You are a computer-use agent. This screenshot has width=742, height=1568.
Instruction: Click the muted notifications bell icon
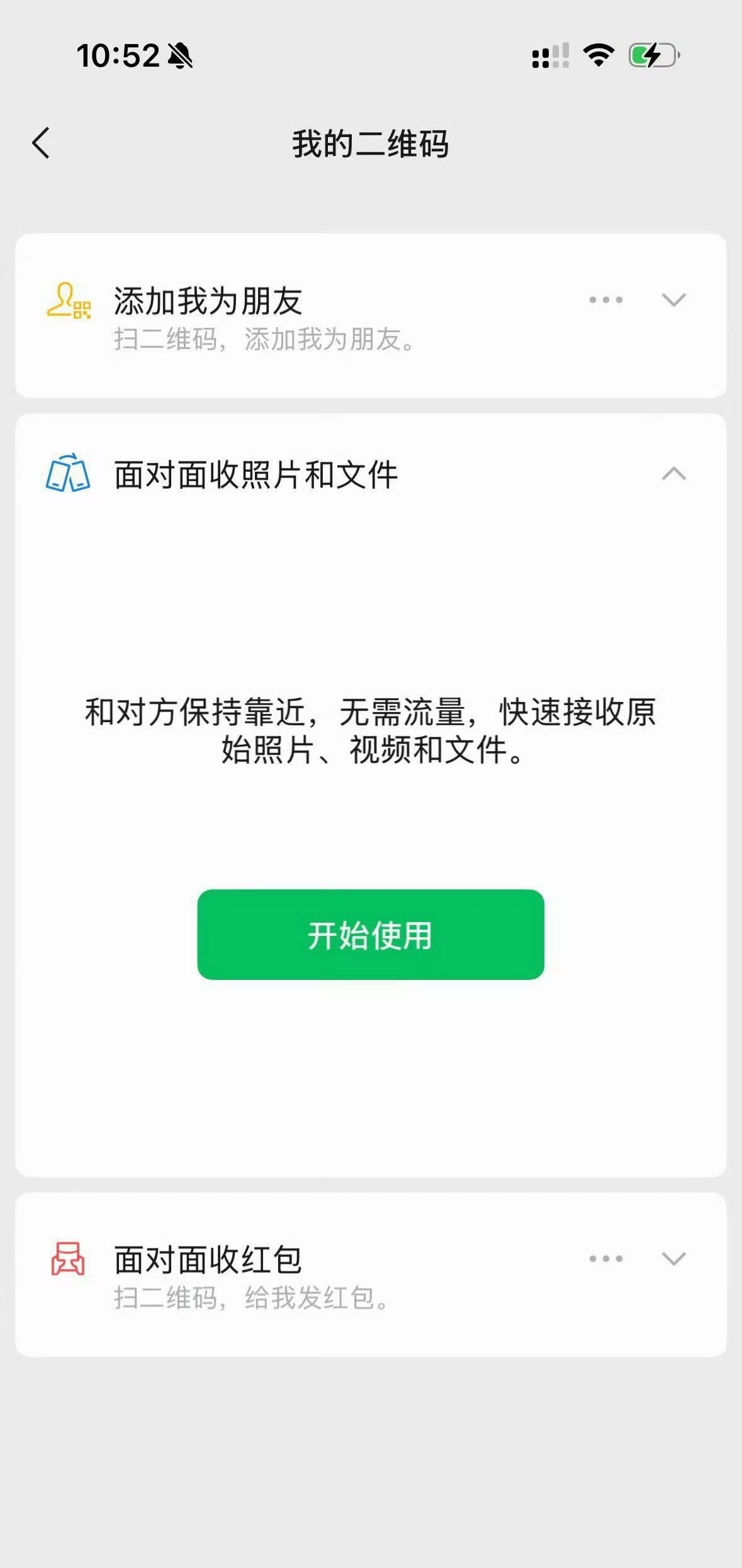178,55
